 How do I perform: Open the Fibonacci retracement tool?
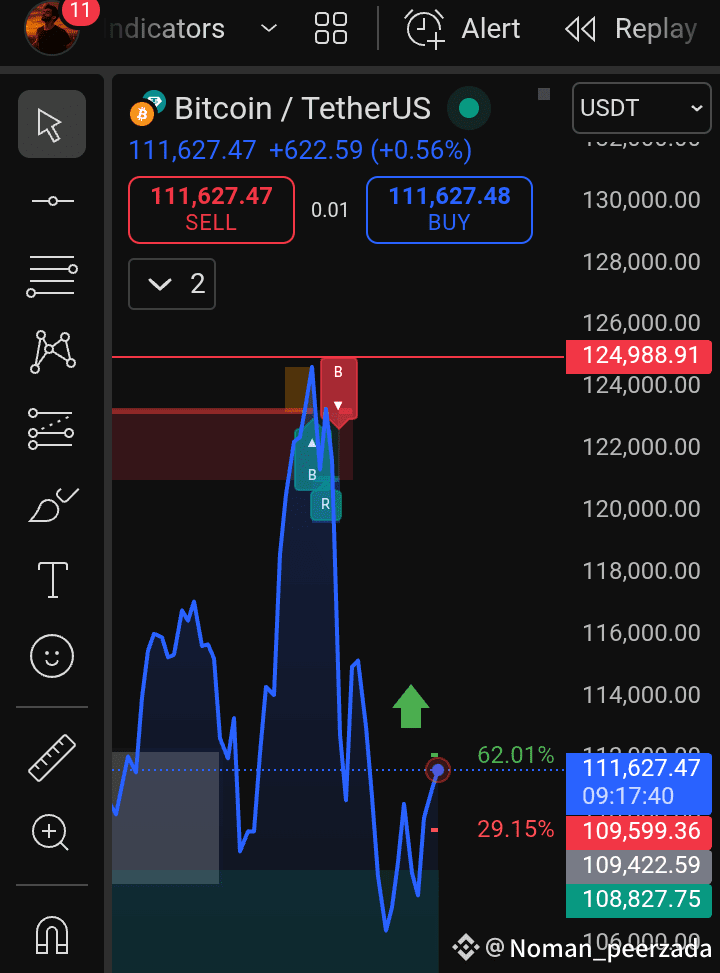point(52,276)
